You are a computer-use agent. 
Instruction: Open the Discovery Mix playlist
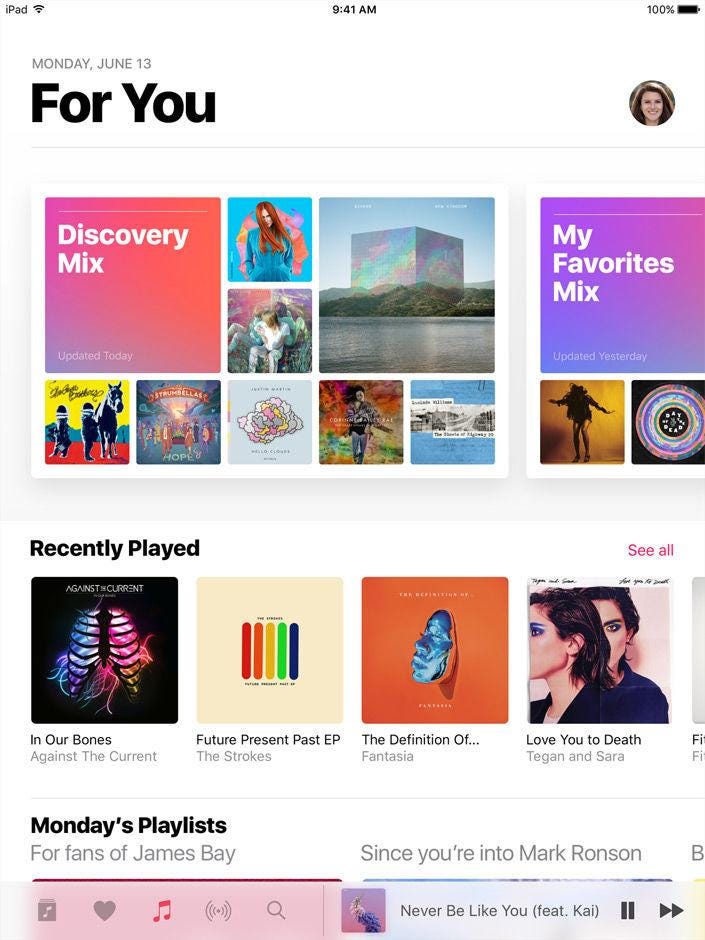133,285
